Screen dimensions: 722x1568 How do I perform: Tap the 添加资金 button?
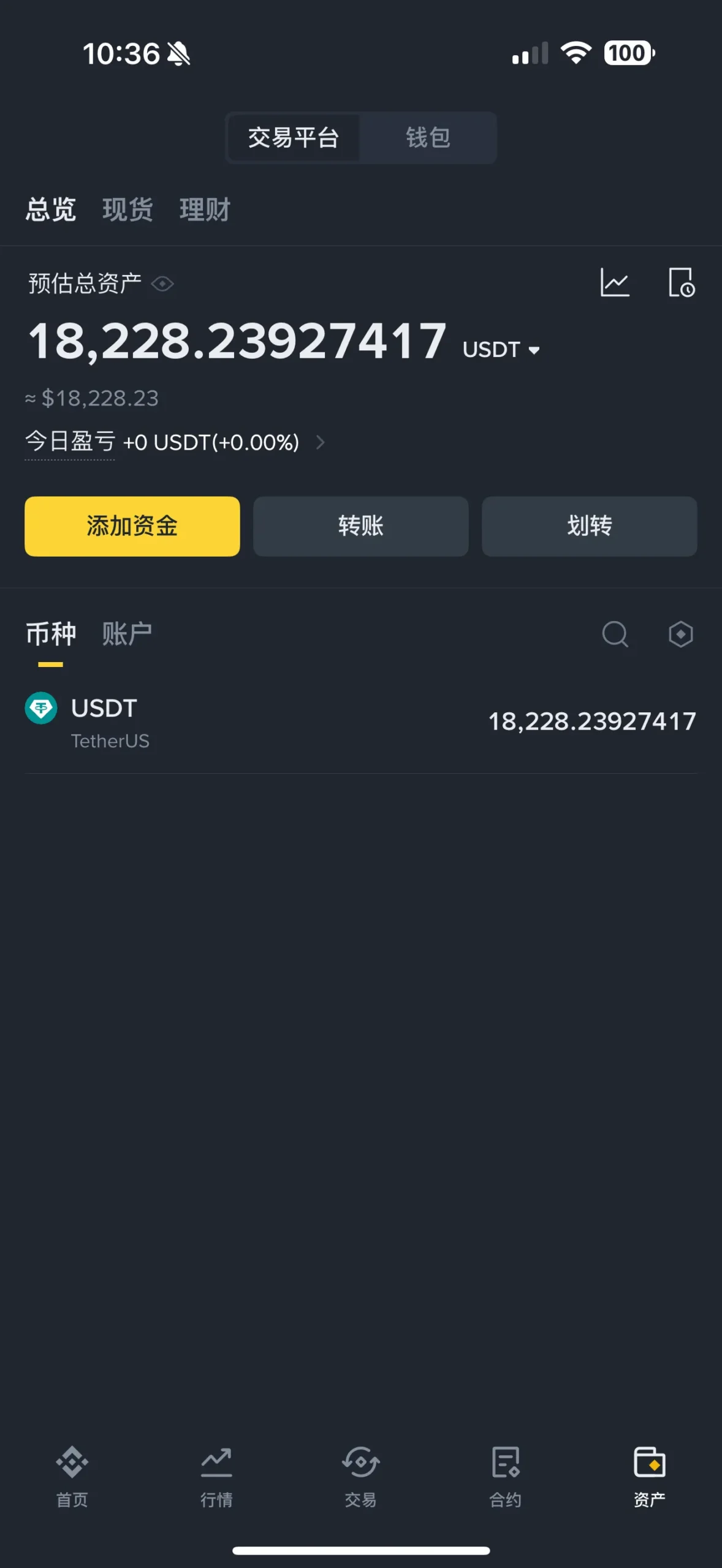point(132,526)
